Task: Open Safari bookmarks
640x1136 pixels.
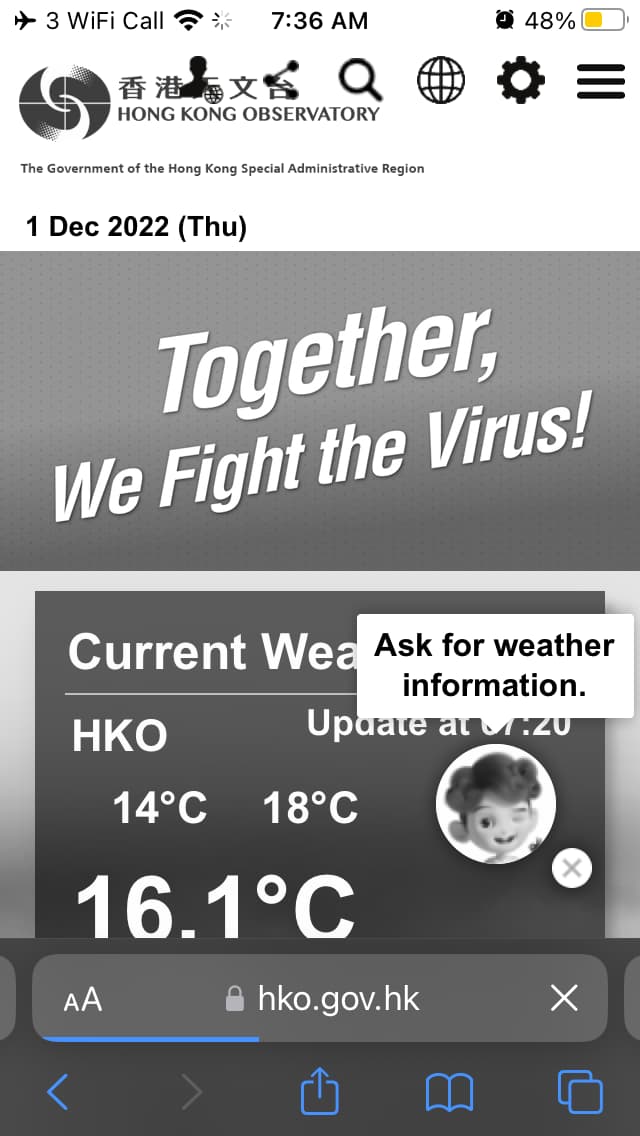Action: (x=449, y=1092)
